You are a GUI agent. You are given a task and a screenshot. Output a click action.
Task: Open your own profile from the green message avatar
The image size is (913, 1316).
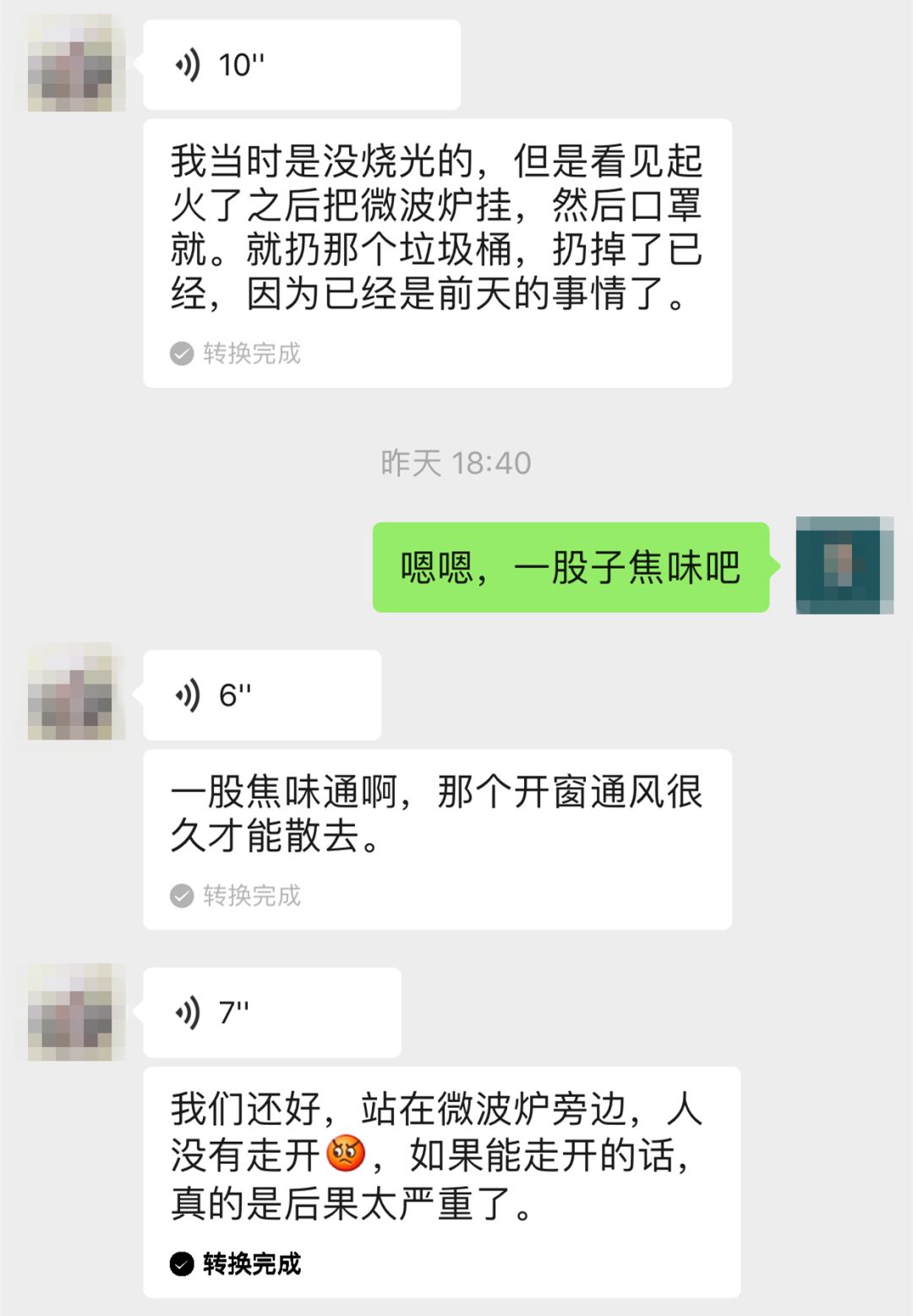click(843, 565)
